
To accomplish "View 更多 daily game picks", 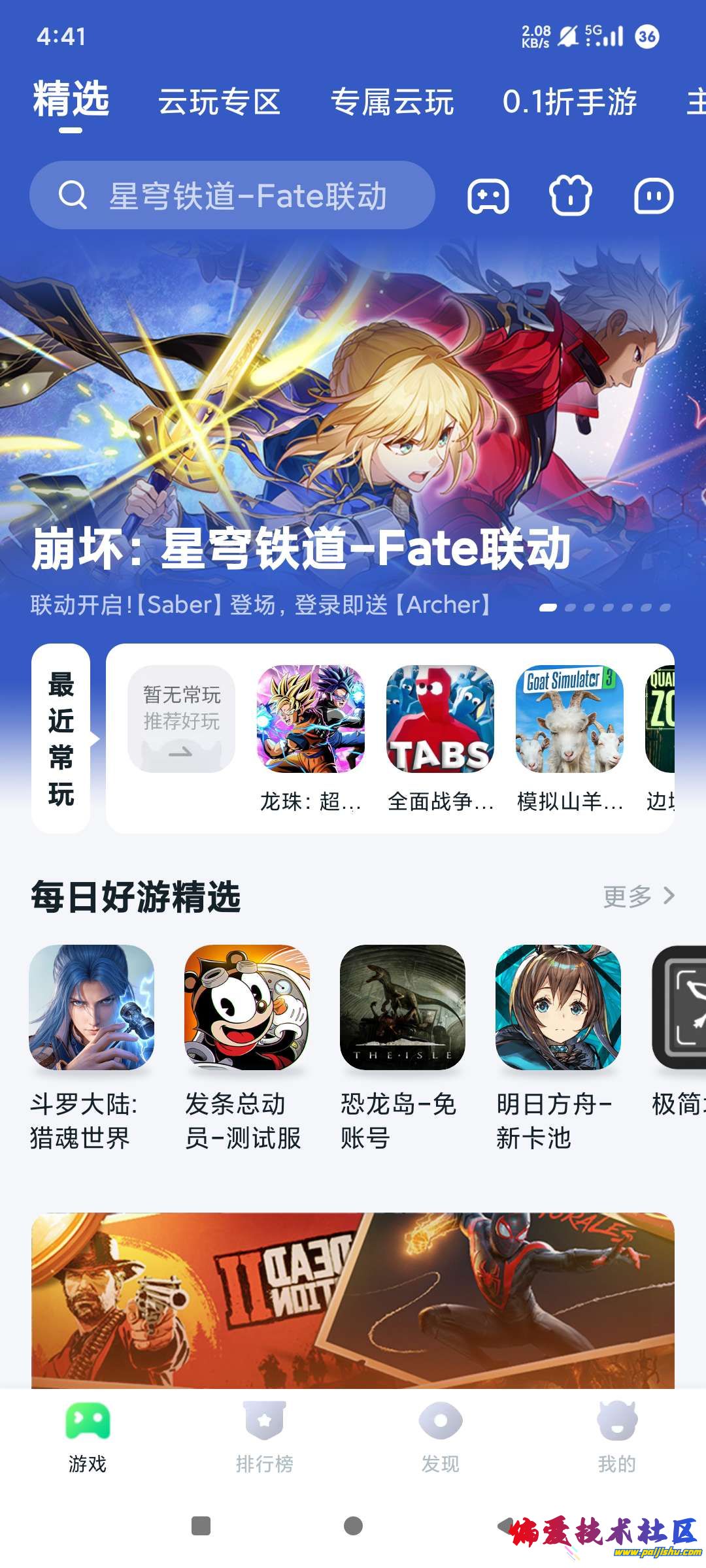I will 638,896.
